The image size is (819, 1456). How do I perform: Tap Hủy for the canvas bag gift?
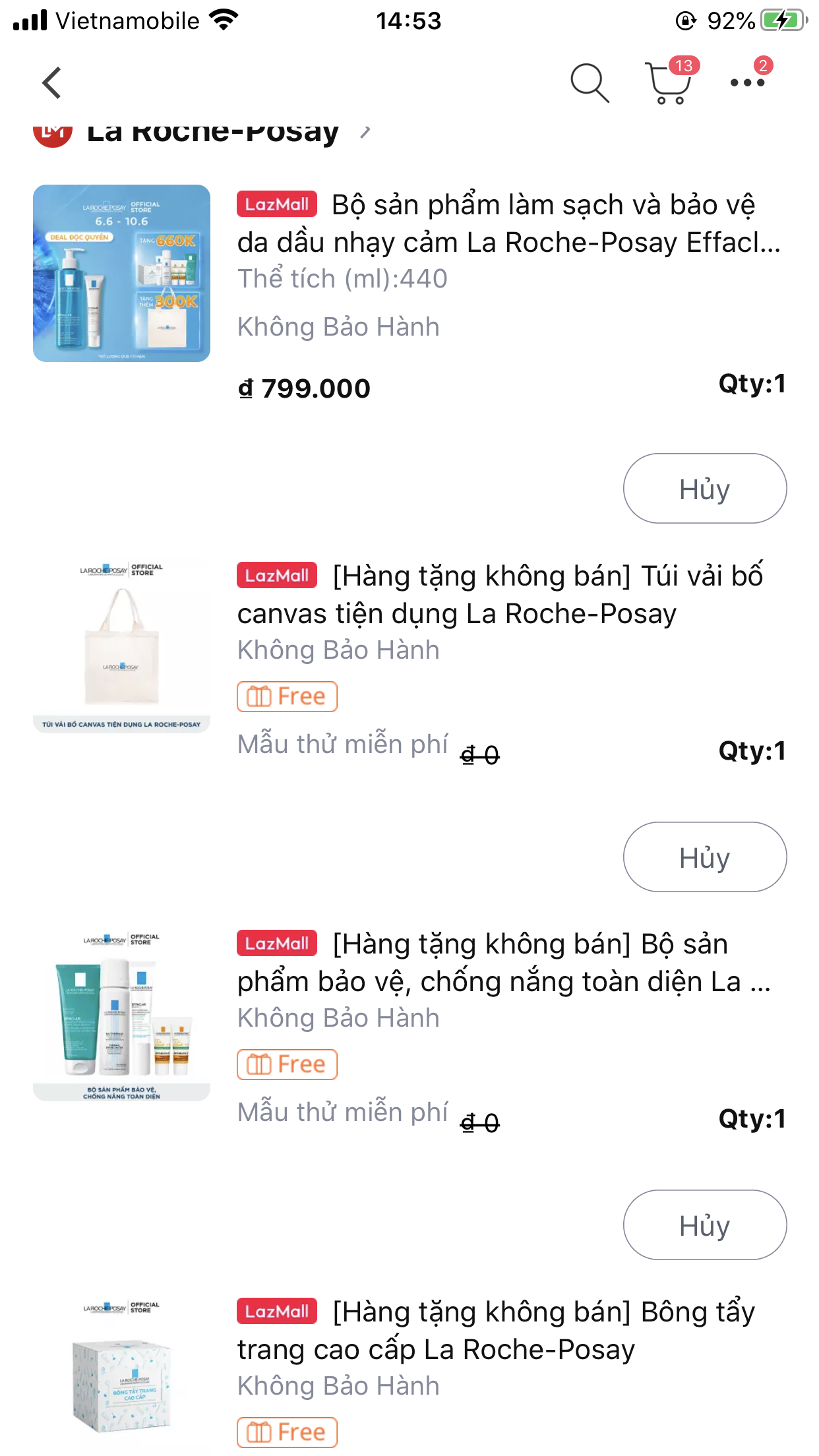(705, 857)
